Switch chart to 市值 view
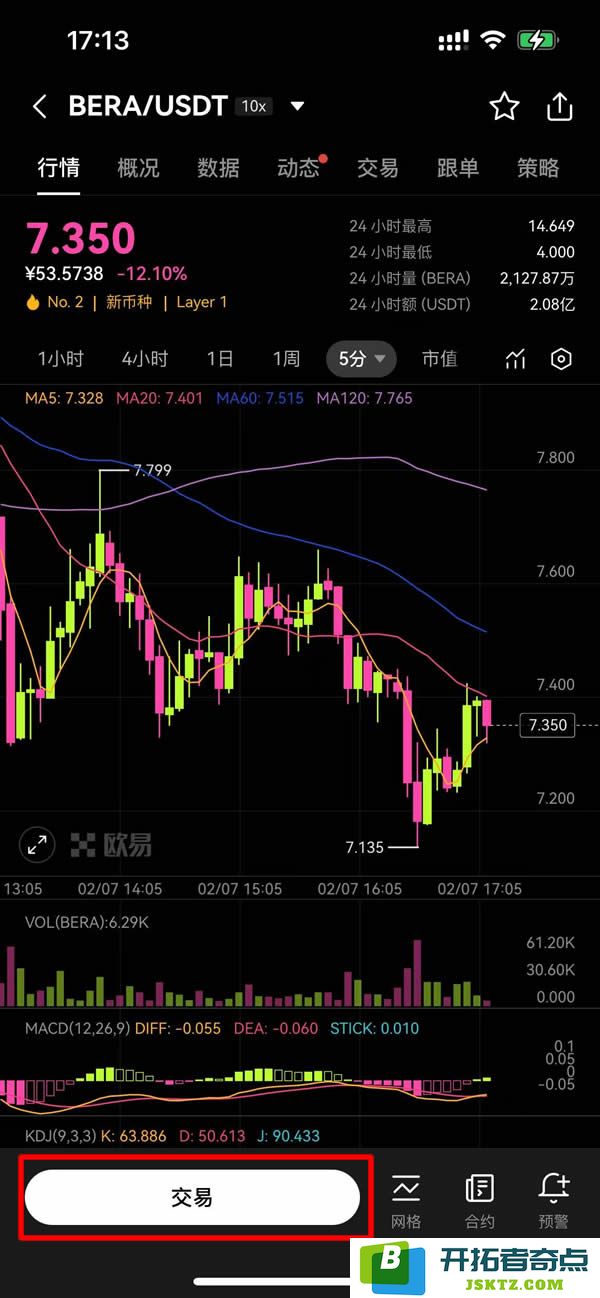 tap(439, 359)
